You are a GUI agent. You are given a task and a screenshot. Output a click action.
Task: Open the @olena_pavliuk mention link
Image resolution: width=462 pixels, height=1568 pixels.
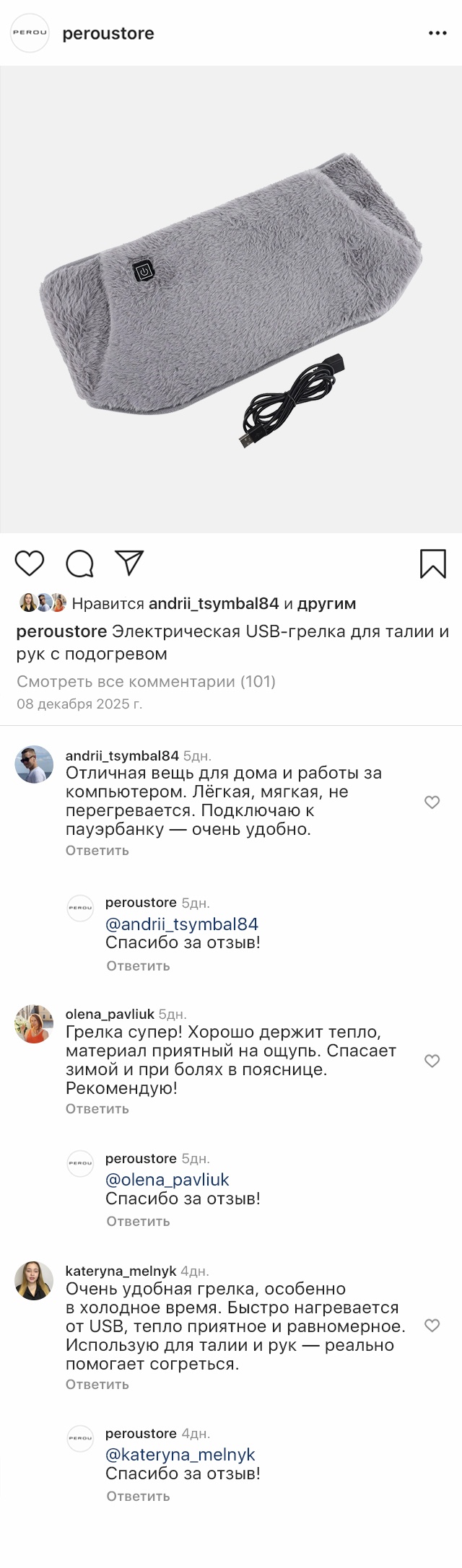[167, 1179]
